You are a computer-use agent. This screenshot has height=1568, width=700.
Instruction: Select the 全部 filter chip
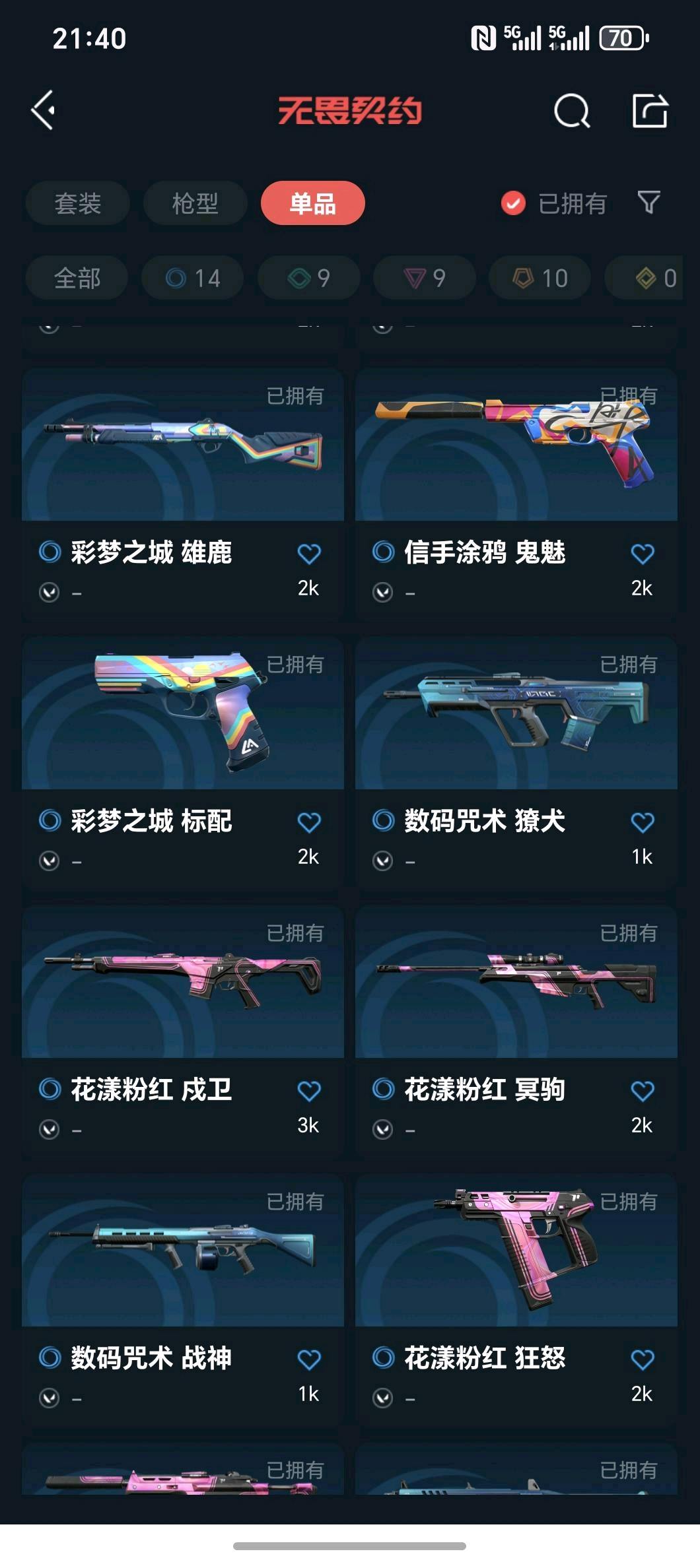(77, 278)
